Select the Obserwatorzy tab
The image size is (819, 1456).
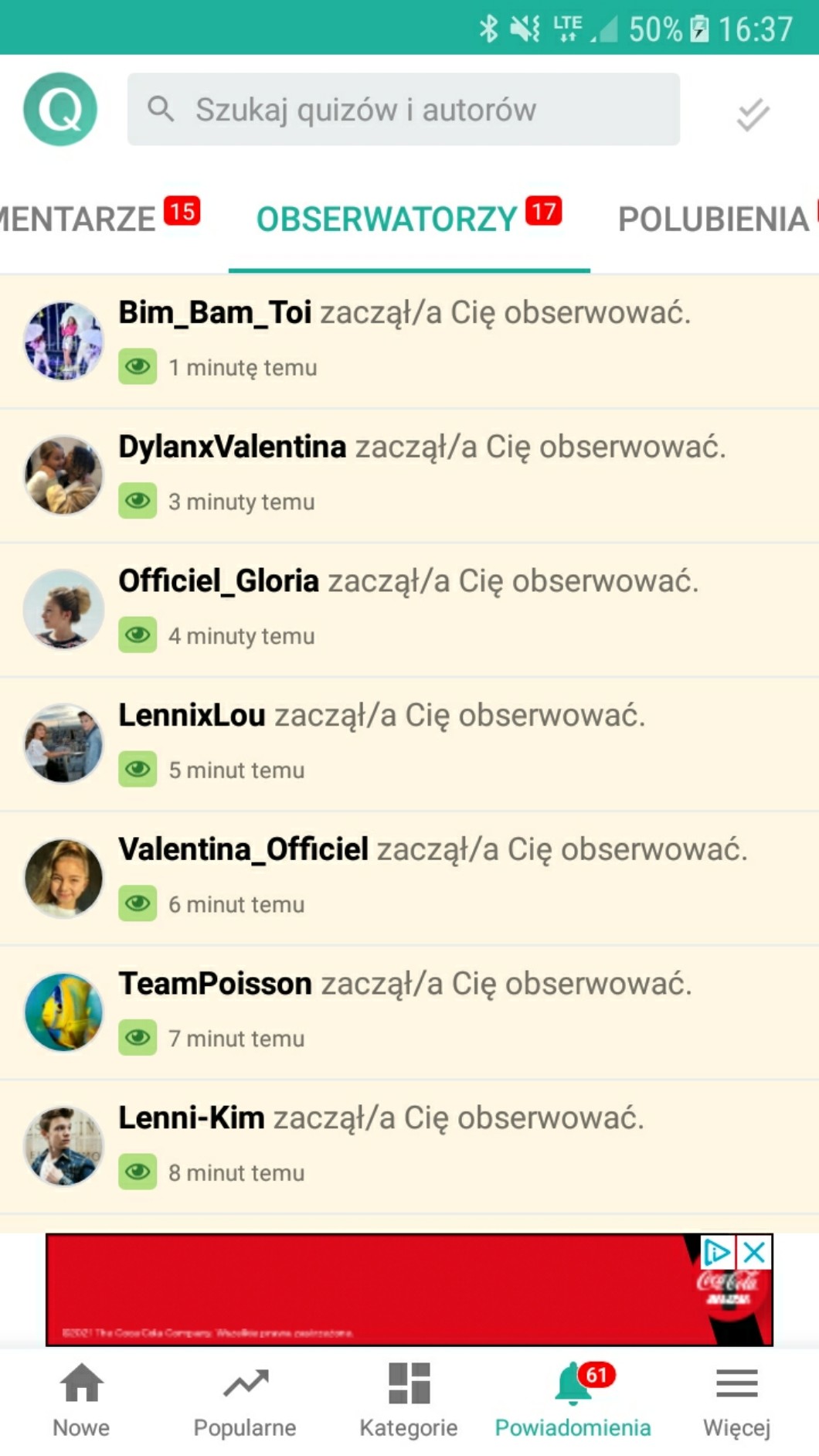(x=409, y=219)
